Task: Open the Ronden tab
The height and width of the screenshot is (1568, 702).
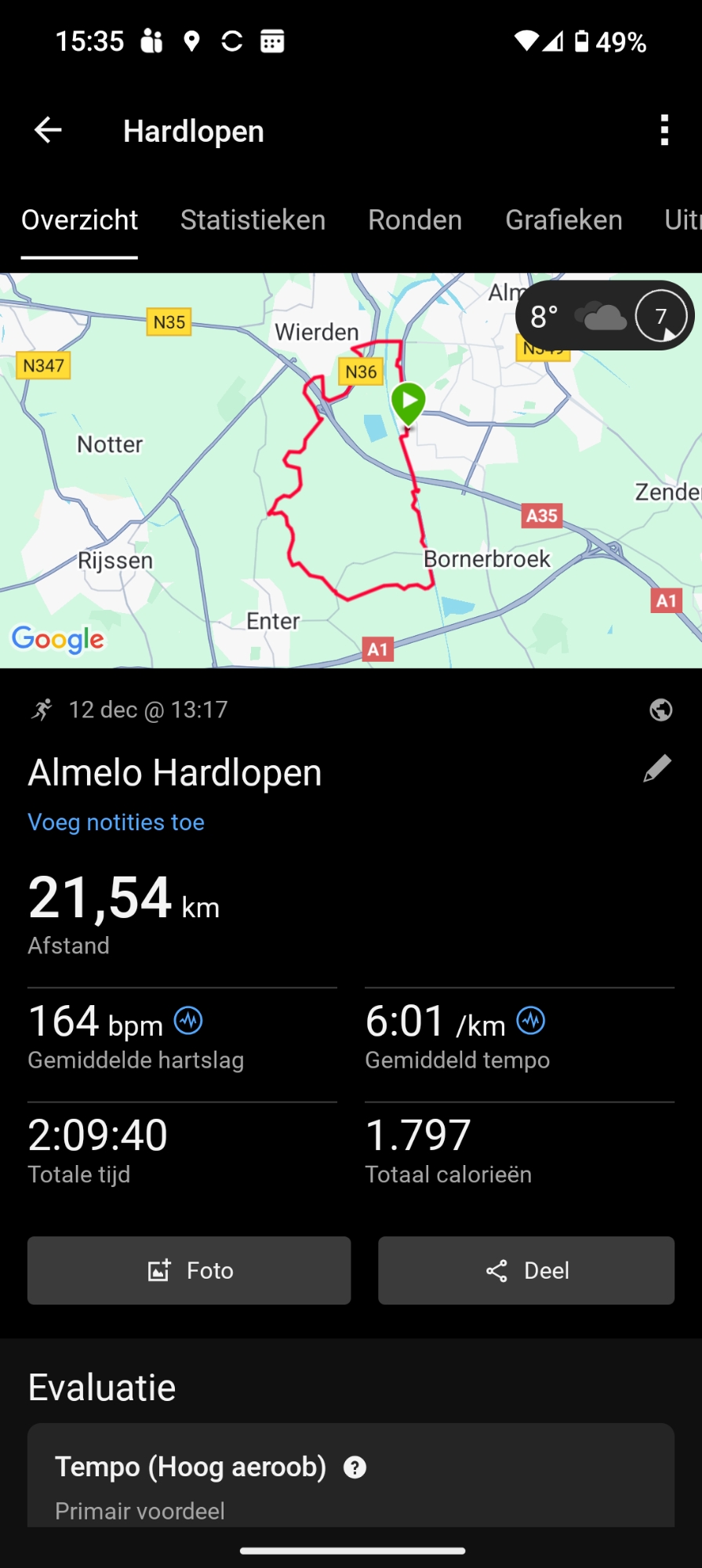Action: tap(415, 220)
